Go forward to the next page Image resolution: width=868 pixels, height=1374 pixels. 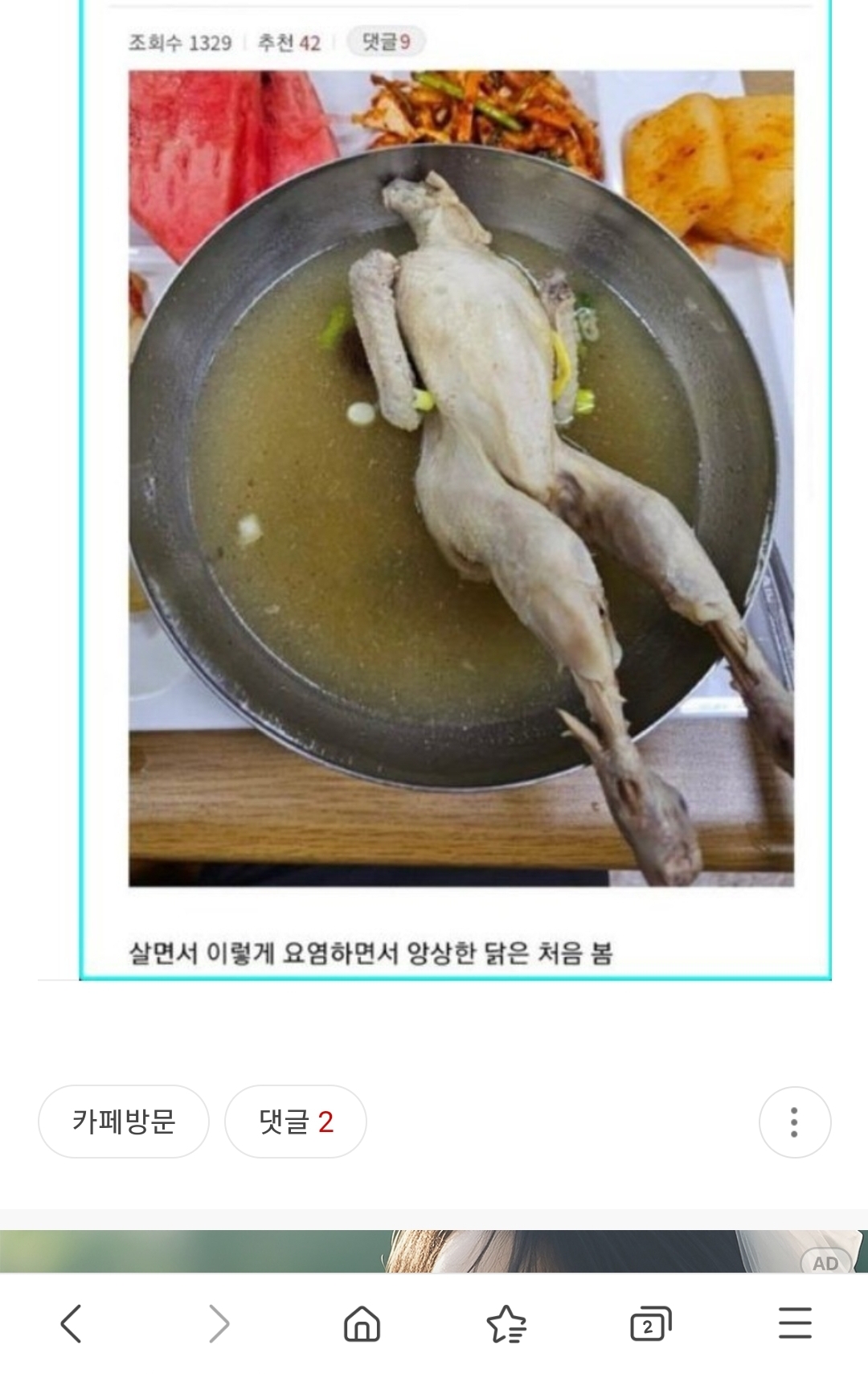(218, 1323)
